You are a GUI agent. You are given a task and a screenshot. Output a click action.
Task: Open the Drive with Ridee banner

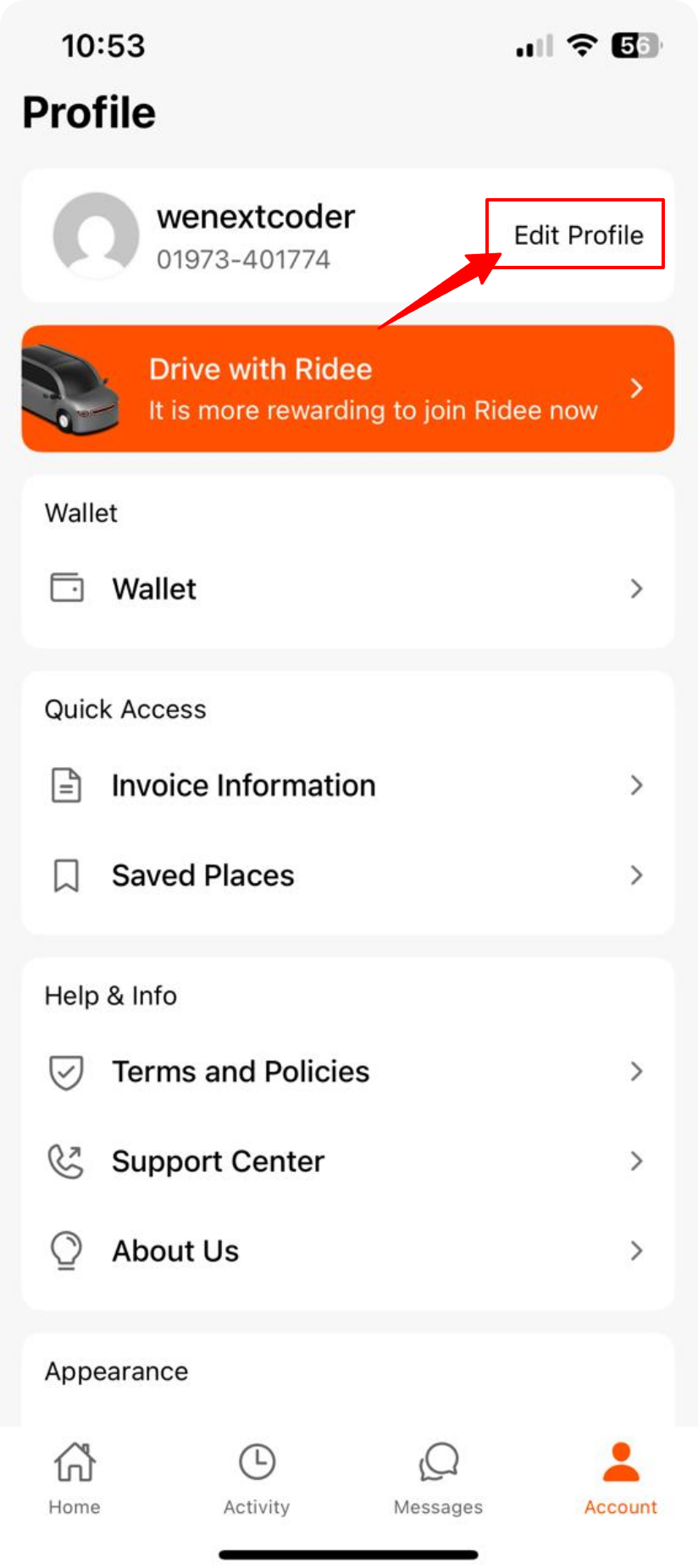(347, 389)
